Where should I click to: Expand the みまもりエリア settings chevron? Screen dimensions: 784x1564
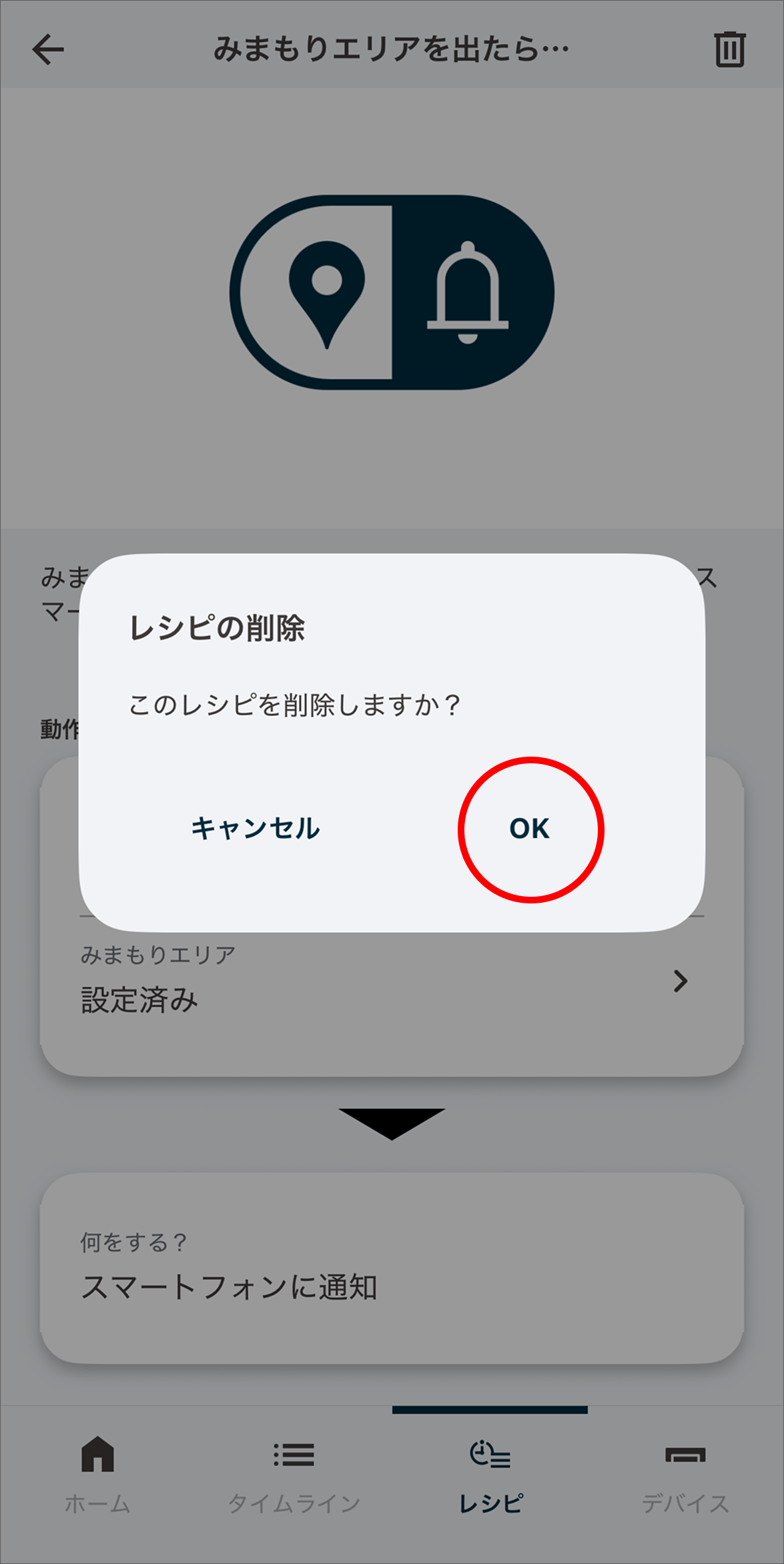pos(681,981)
